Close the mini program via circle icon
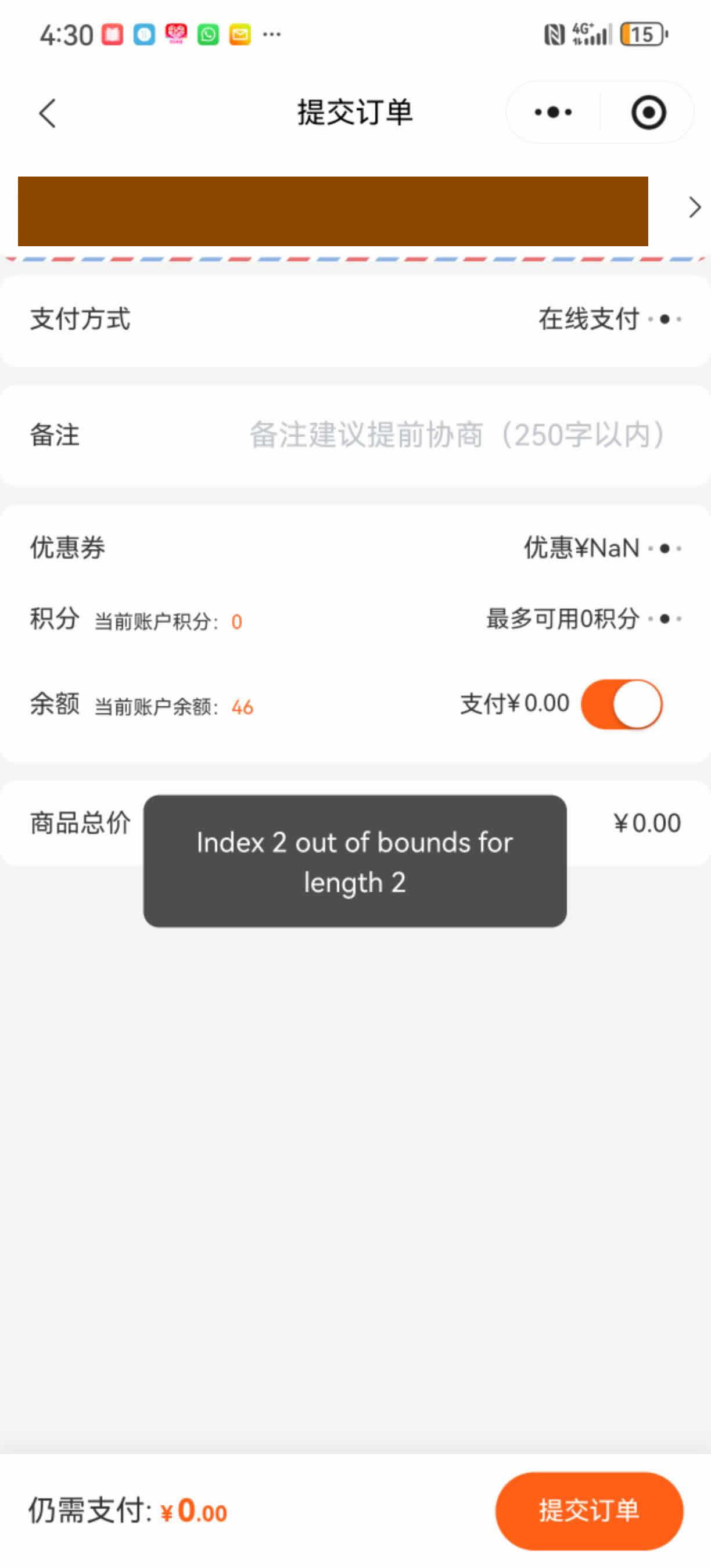 (x=648, y=113)
